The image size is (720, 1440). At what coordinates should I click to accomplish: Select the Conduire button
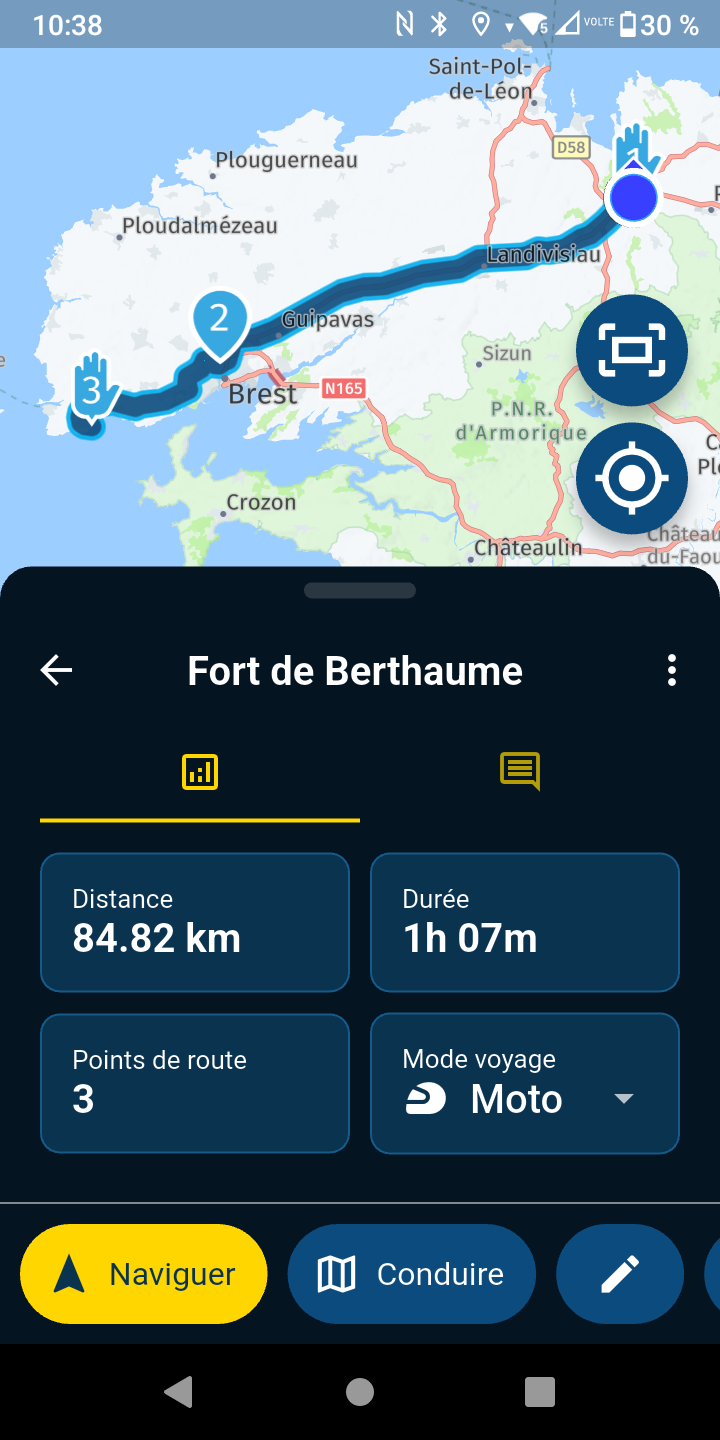coord(411,1274)
